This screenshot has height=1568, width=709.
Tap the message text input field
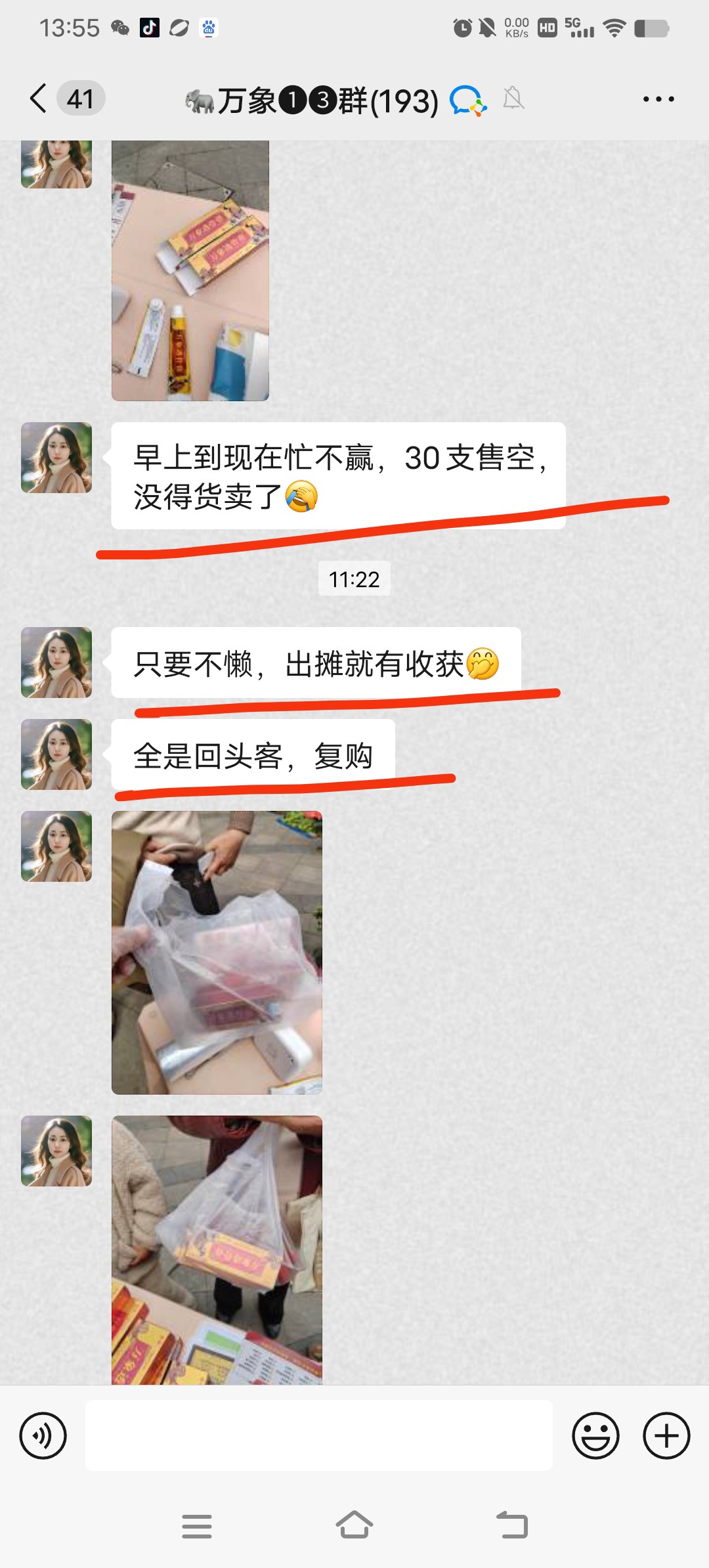point(318,1435)
